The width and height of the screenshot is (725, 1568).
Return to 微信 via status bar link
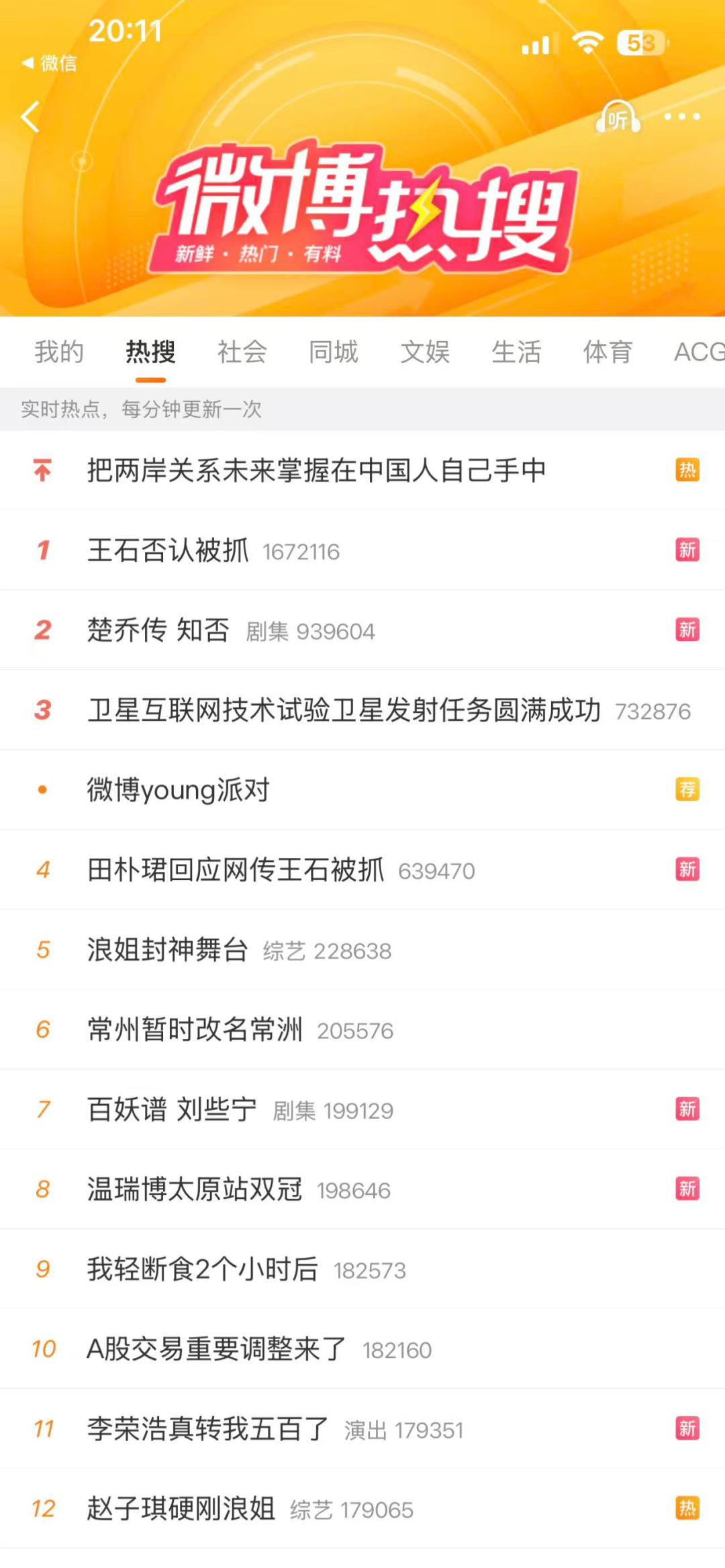coord(50,63)
